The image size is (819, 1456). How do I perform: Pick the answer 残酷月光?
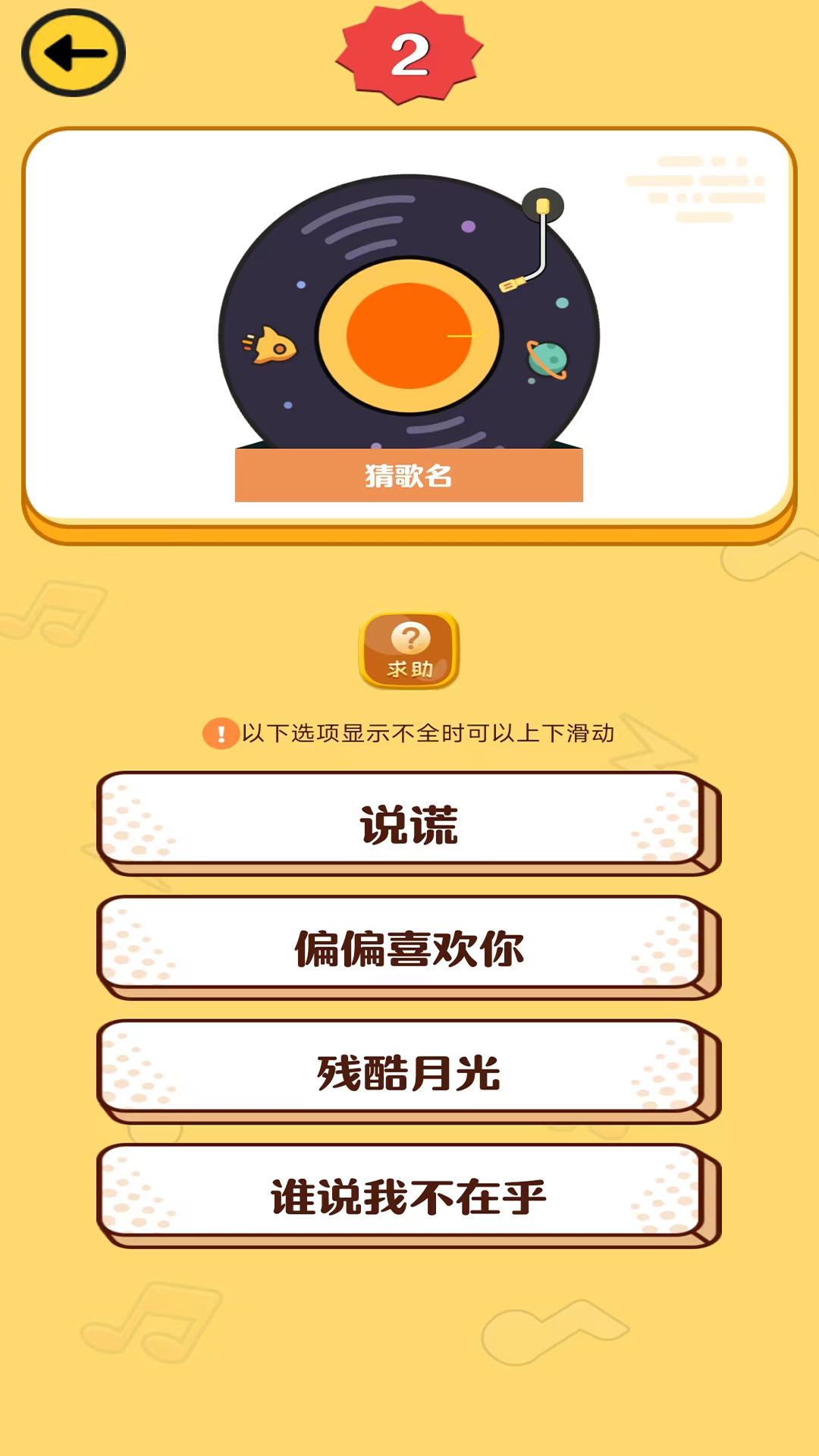point(408,1072)
